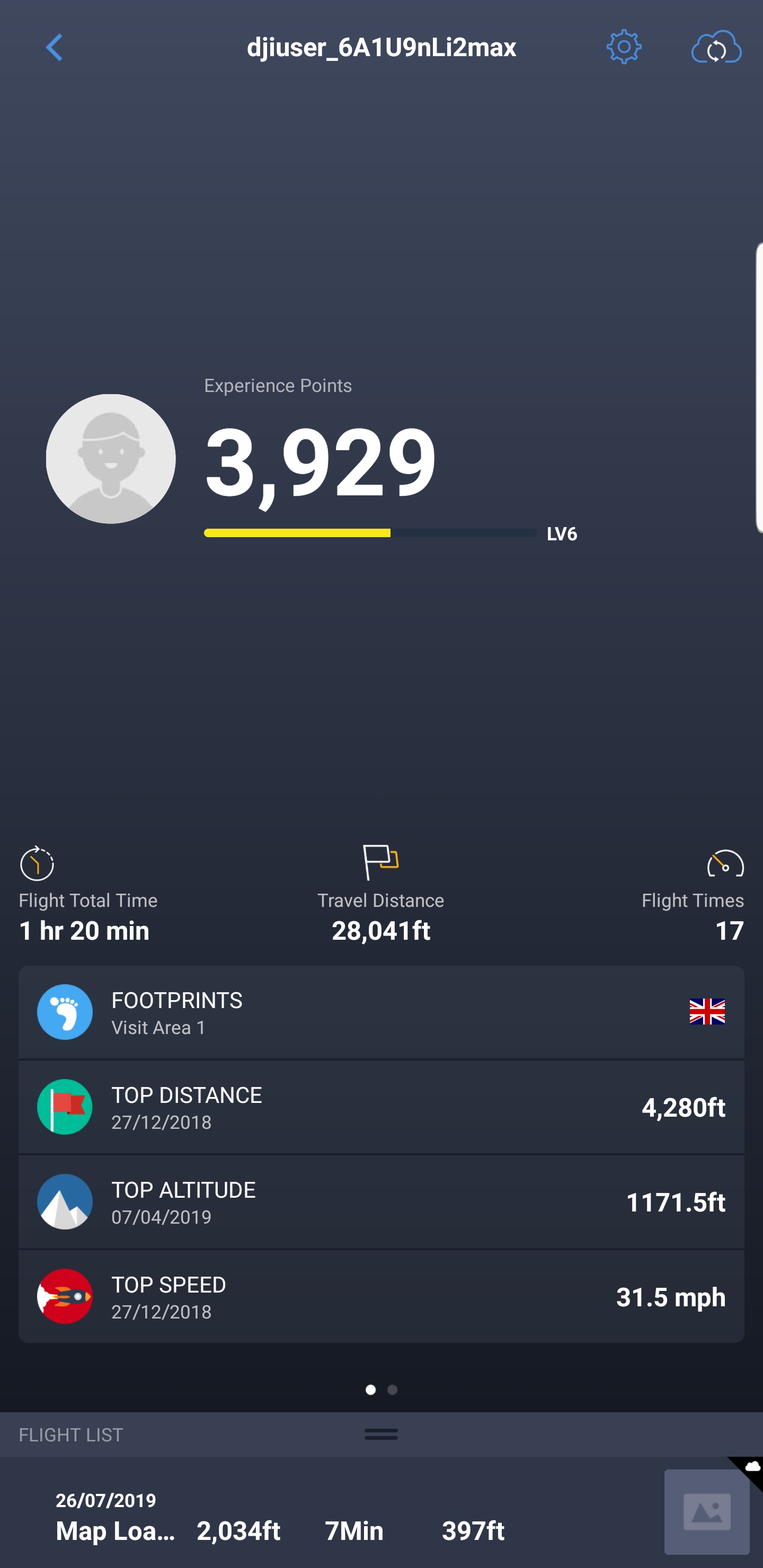Screen dimensions: 763x1568
Task: Open the 26/07/2019 flight's image thumbnail
Action: (706, 1512)
